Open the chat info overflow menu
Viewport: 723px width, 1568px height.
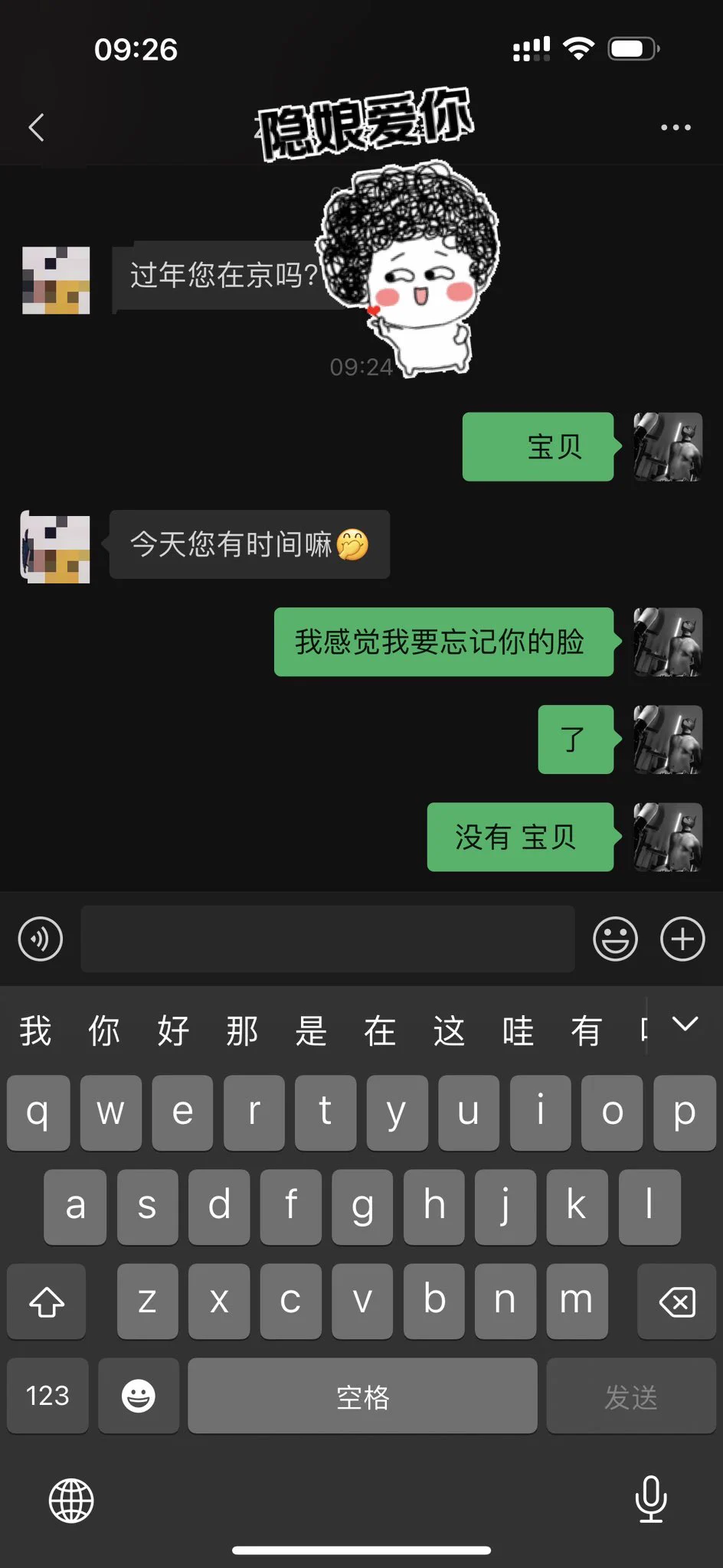point(676,127)
